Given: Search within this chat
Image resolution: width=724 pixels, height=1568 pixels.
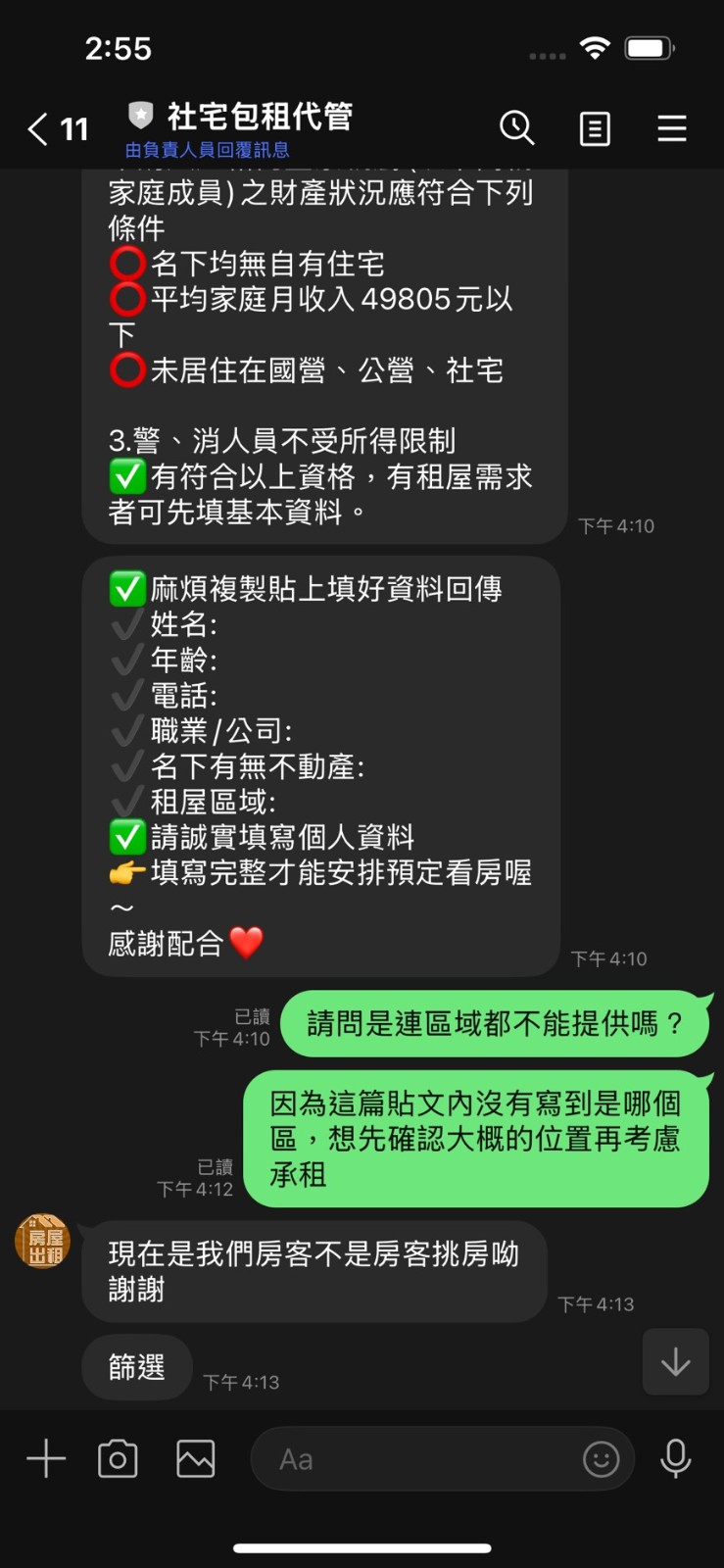Looking at the screenshot, I should [516, 128].
